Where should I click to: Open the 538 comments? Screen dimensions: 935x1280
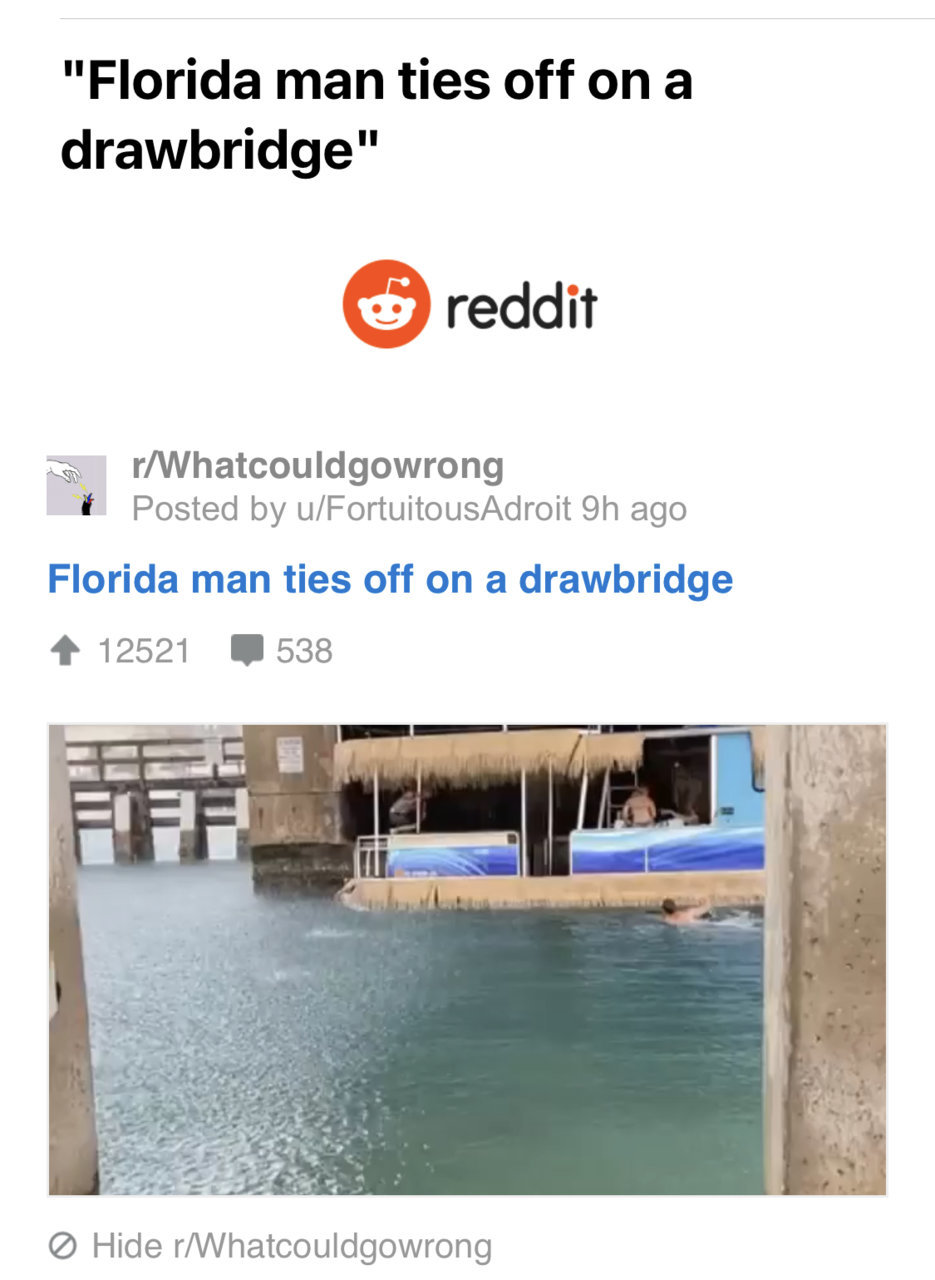(282, 652)
